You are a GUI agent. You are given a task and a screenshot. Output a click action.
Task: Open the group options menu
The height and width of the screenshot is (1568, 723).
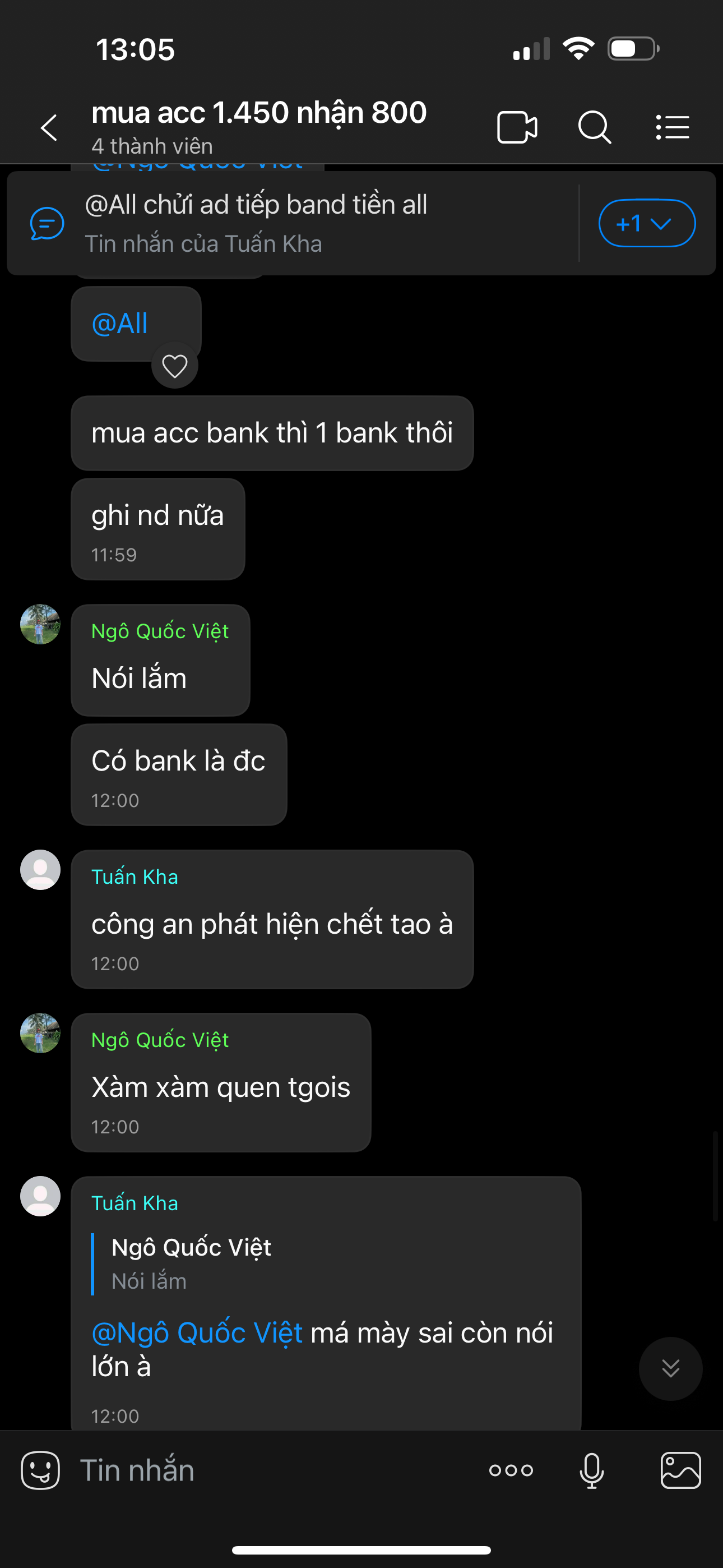(x=673, y=128)
